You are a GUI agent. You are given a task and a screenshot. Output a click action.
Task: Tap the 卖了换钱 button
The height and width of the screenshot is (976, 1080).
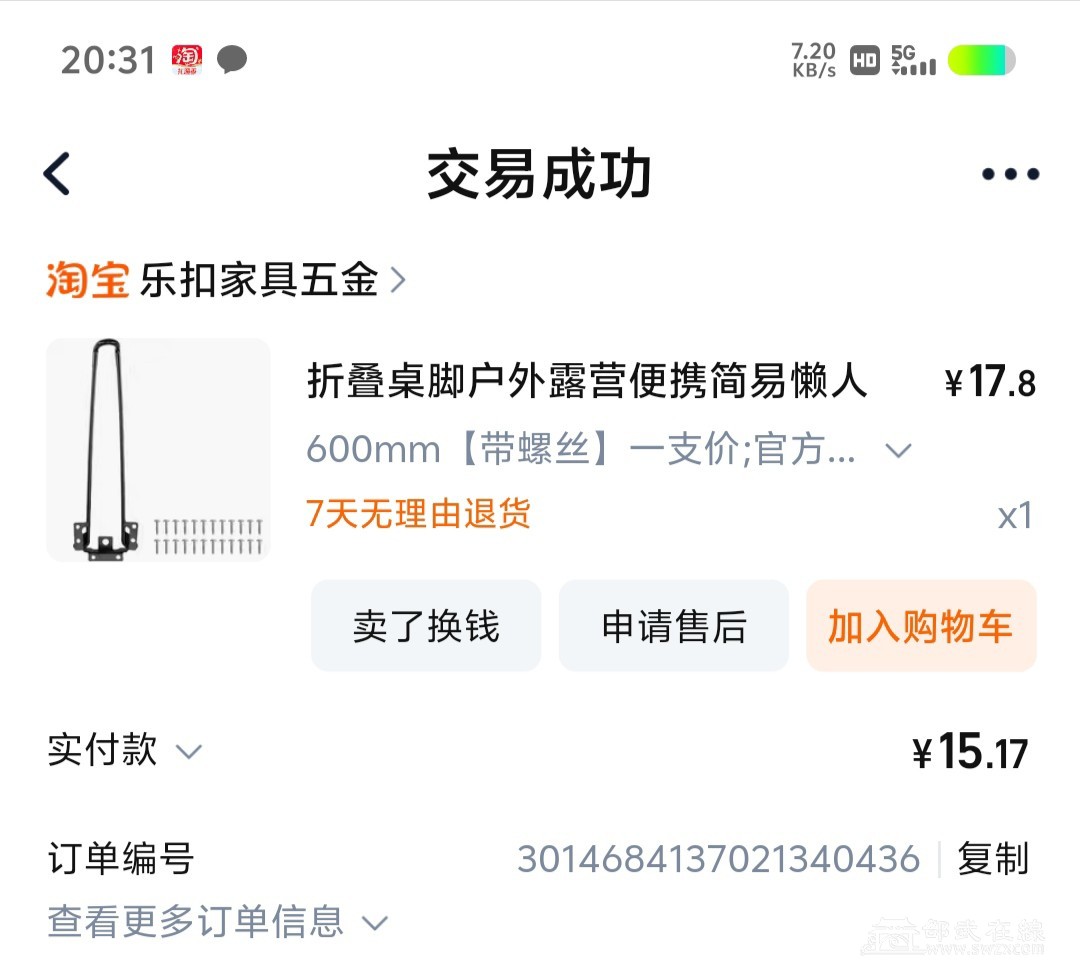click(426, 626)
